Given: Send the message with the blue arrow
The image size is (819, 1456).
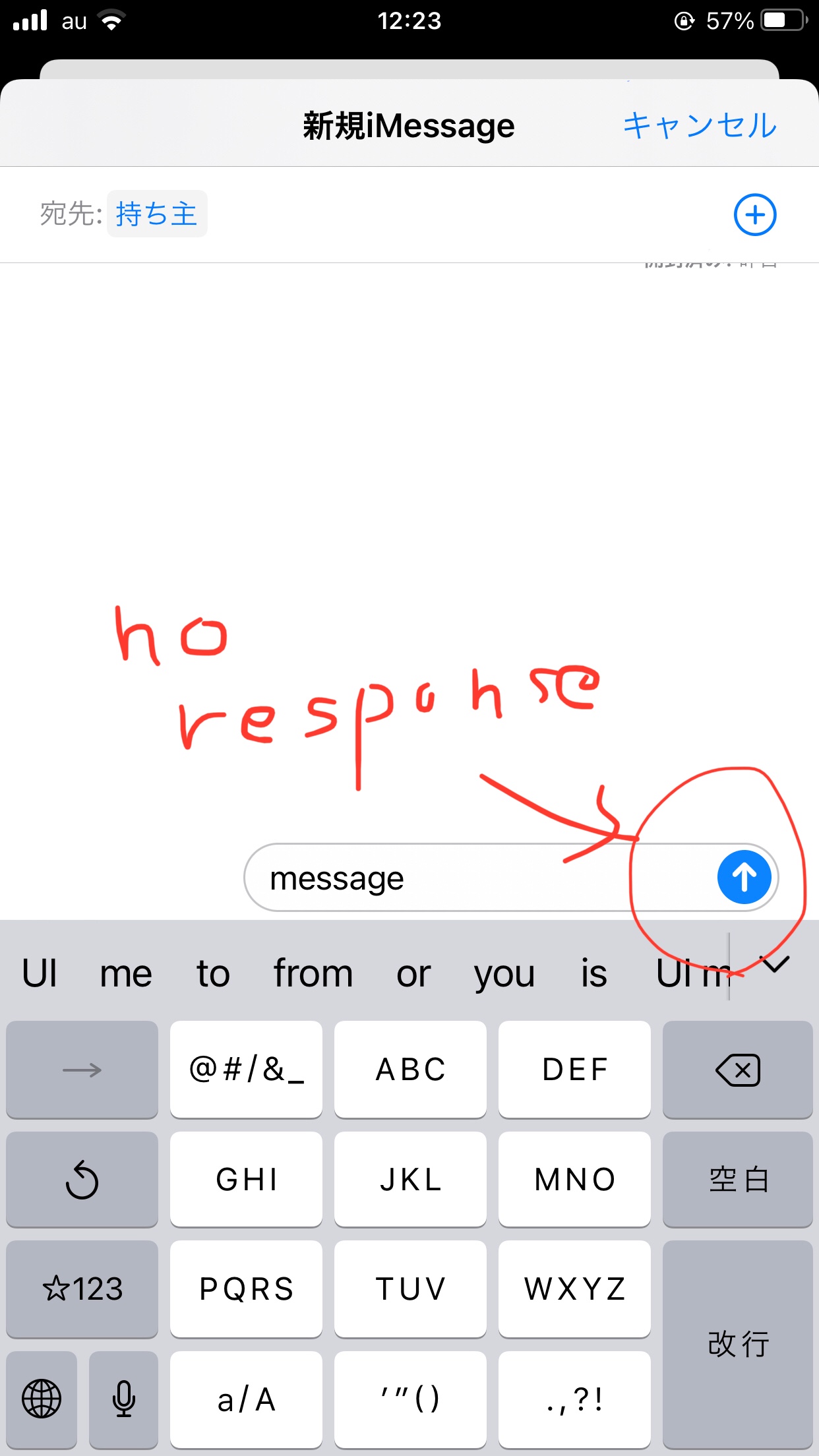Looking at the screenshot, I should [744, 877].
